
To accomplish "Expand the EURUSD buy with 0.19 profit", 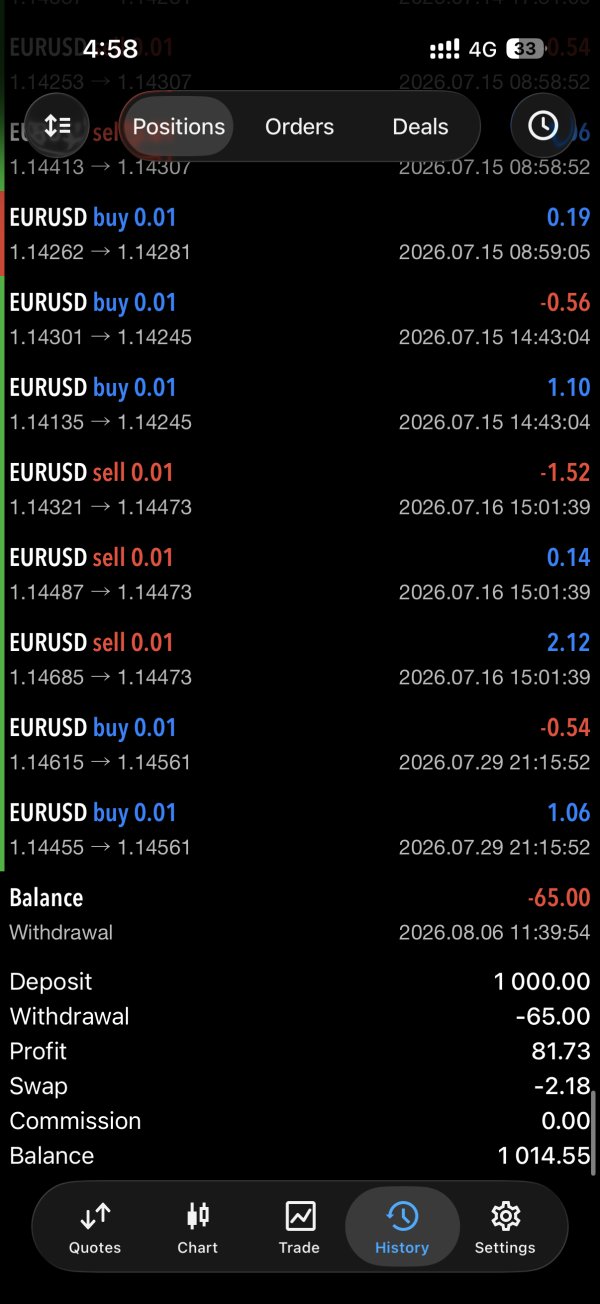I will (x=300, y=233).
